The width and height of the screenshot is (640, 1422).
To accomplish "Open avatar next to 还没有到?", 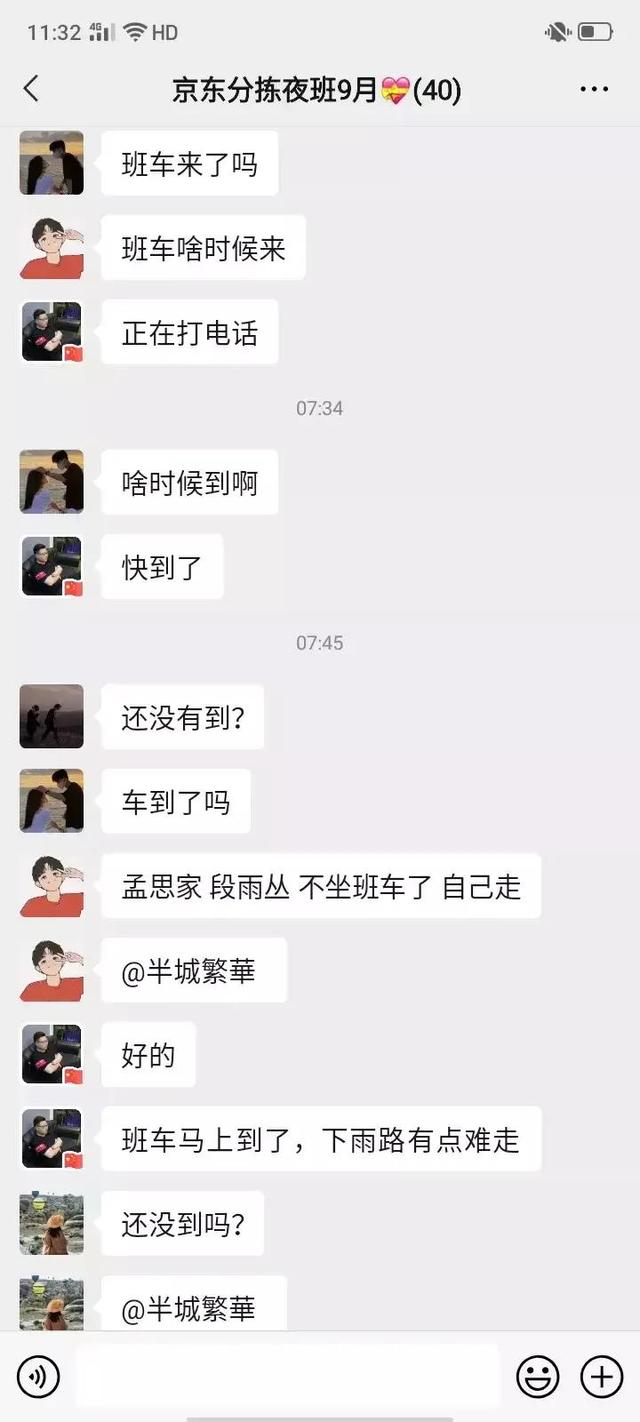I will click(52, 716).
